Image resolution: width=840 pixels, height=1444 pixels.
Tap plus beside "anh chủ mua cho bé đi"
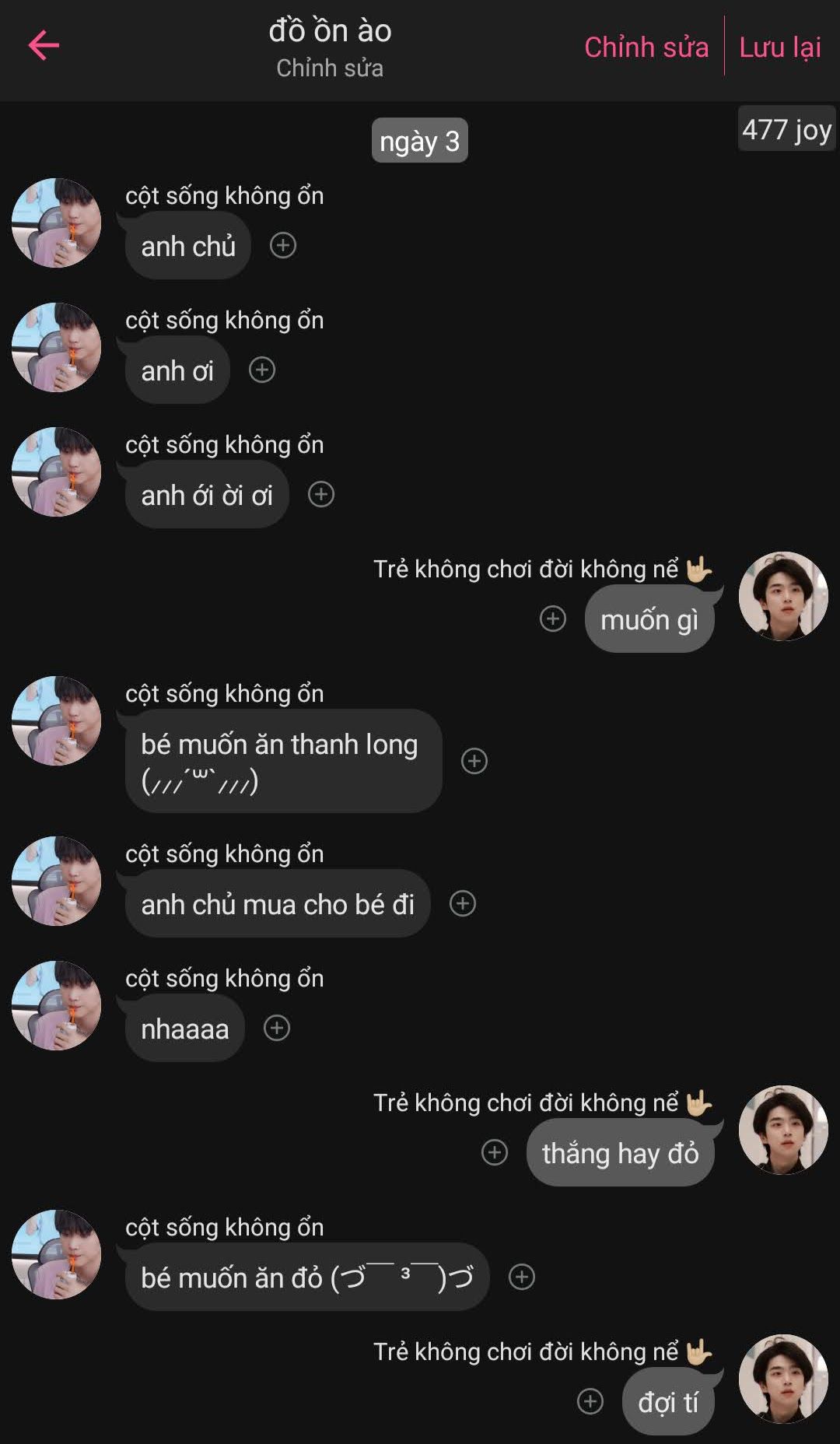[x=463, y=904]
